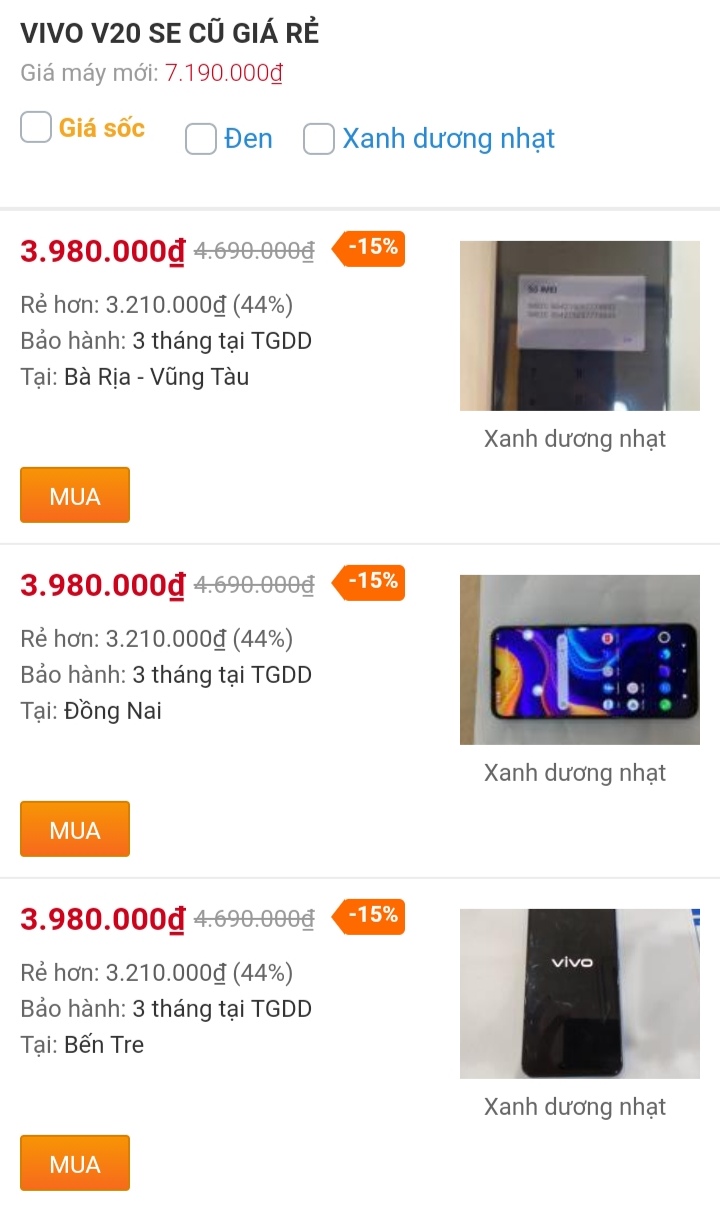Click the MUA button for the Đồng Nai listing
The image size is (720, 1205).
(74, 828)
